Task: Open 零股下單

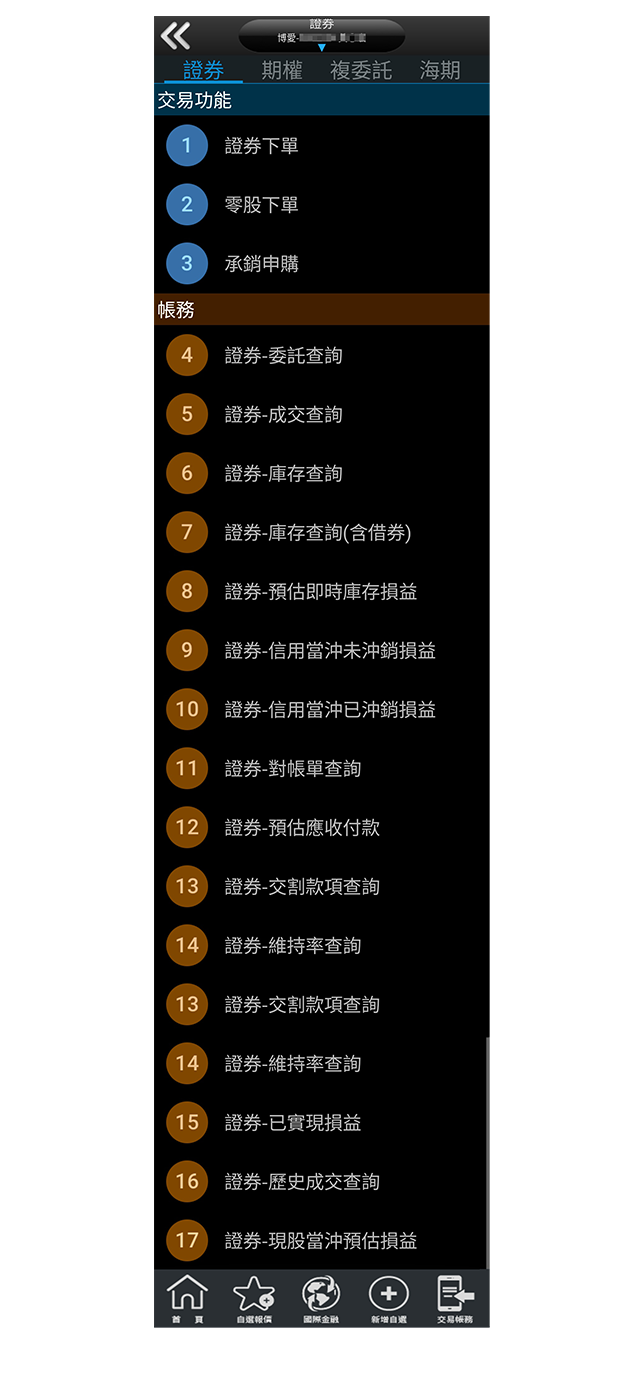Action: [x=261, y=205]
